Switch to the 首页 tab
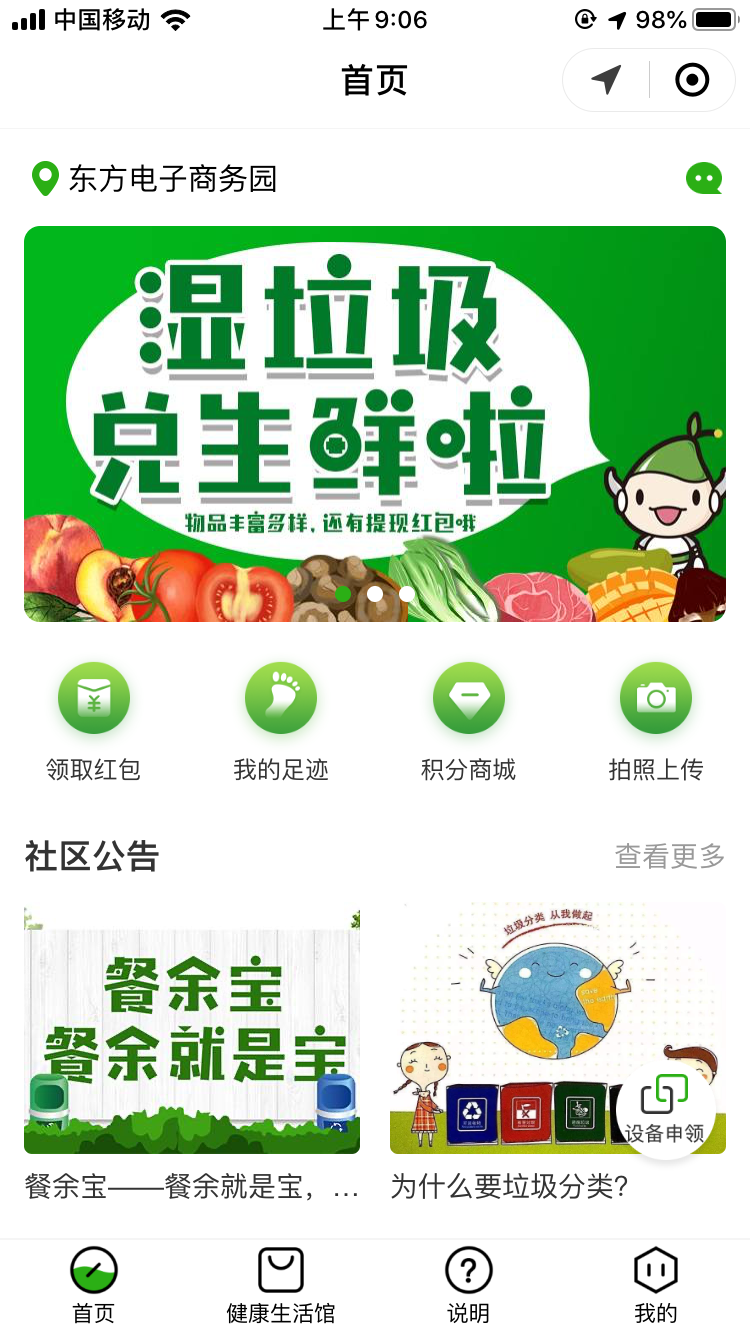This screenshot has width=750, height=1334. pos(94,1286)
